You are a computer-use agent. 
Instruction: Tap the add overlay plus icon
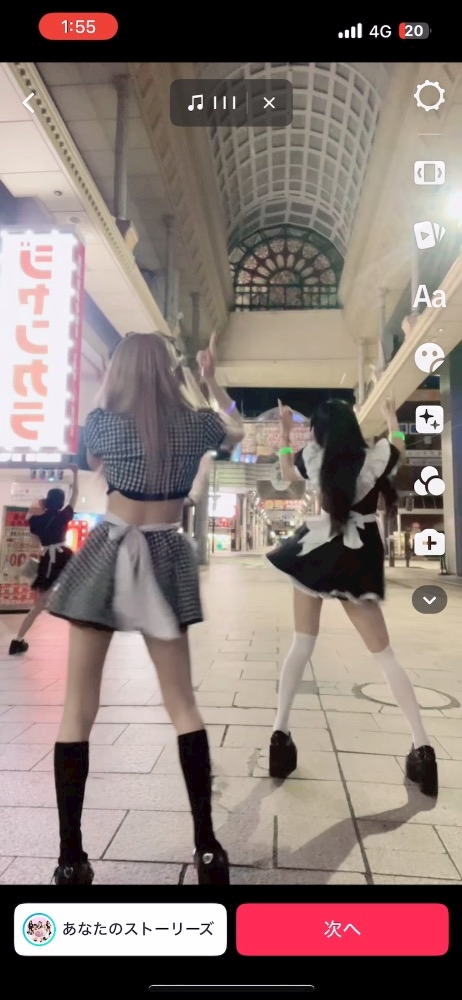pyautogui.click(x=429, y=543)
